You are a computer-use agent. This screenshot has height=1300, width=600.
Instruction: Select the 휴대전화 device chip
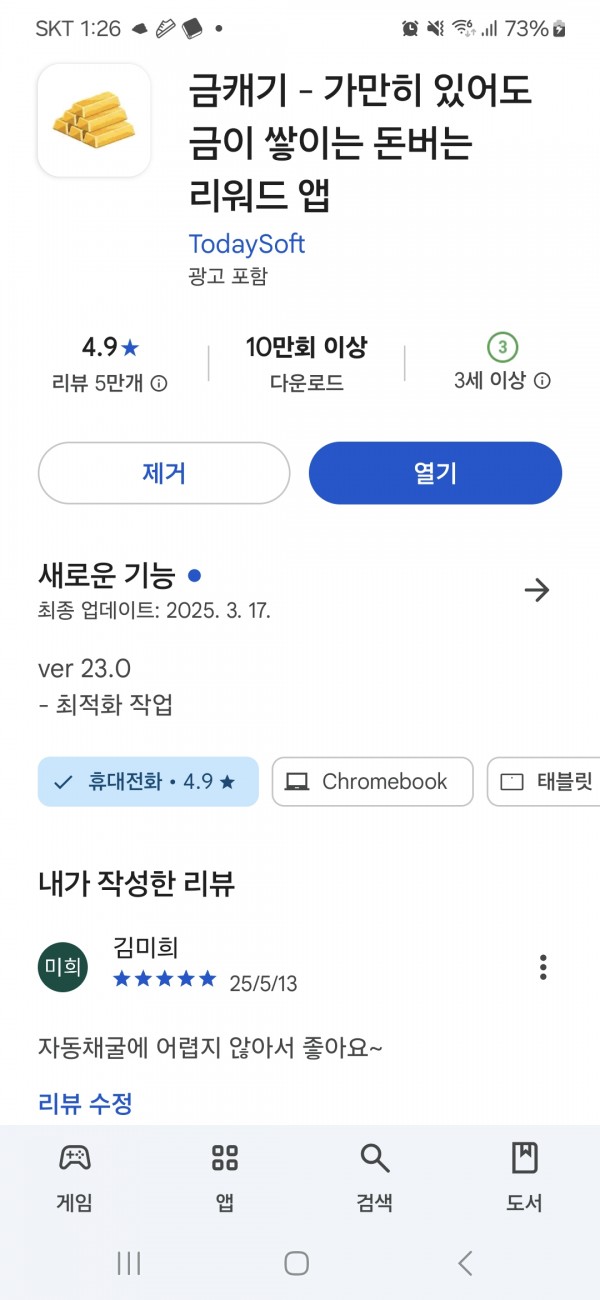(x=148, y=782)
